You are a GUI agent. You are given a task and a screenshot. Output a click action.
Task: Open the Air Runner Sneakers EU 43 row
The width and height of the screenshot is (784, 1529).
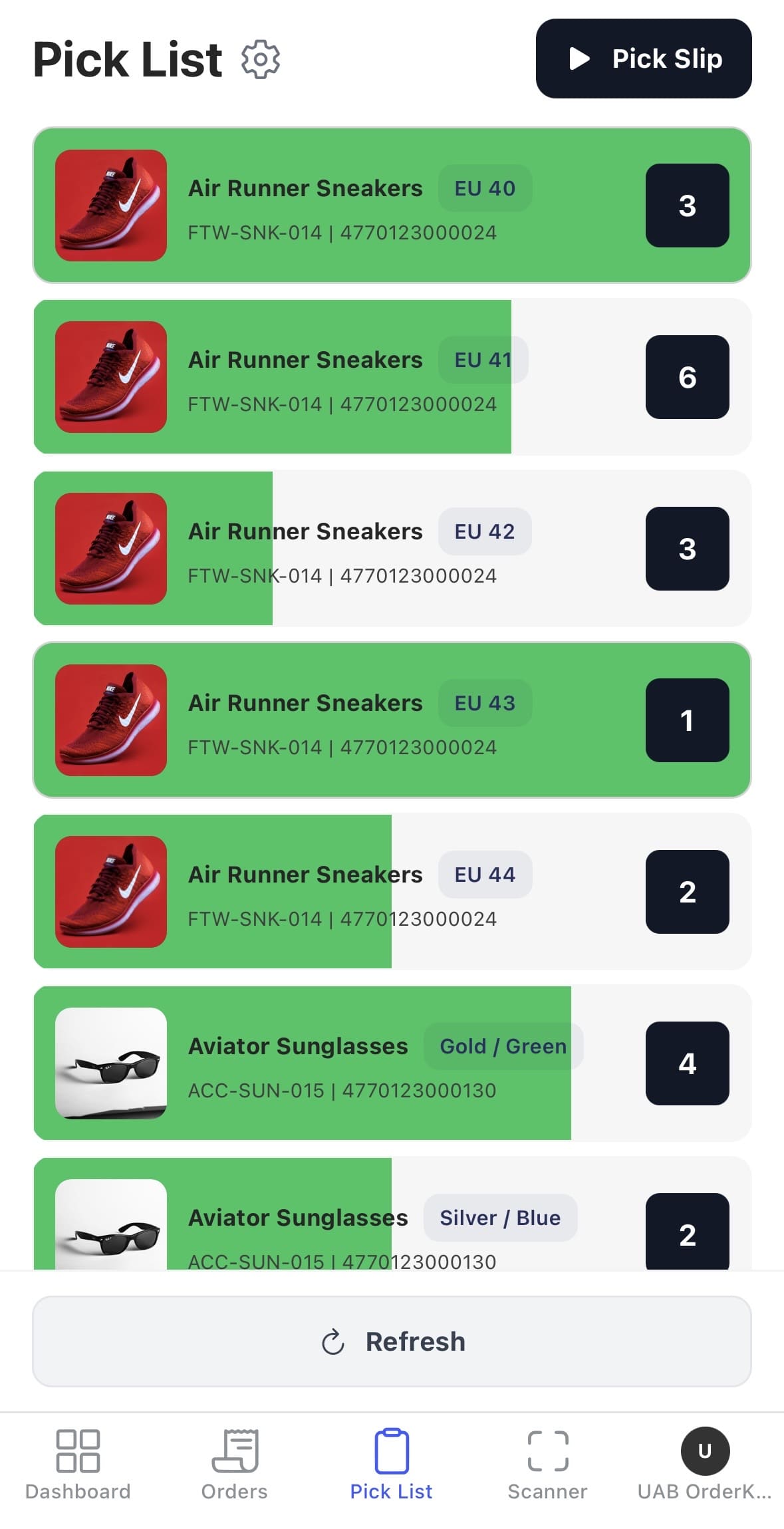click(392, 720)
